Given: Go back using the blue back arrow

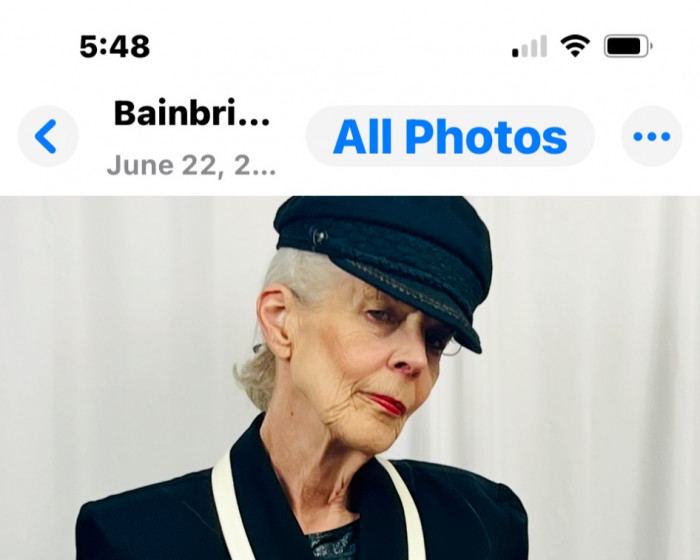Looking at the screenshot, I should coord(47,136).
